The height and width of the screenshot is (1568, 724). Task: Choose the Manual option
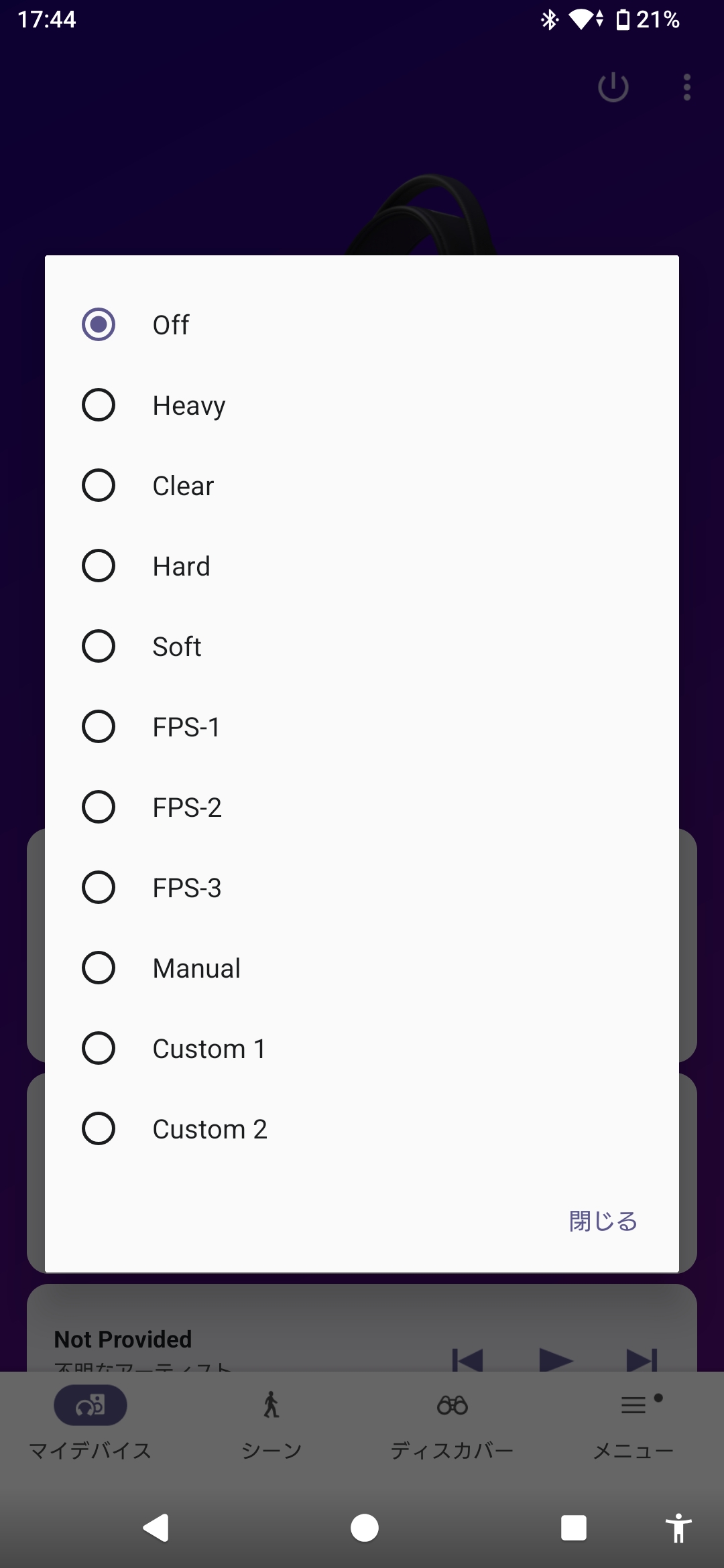pos(362,968)
